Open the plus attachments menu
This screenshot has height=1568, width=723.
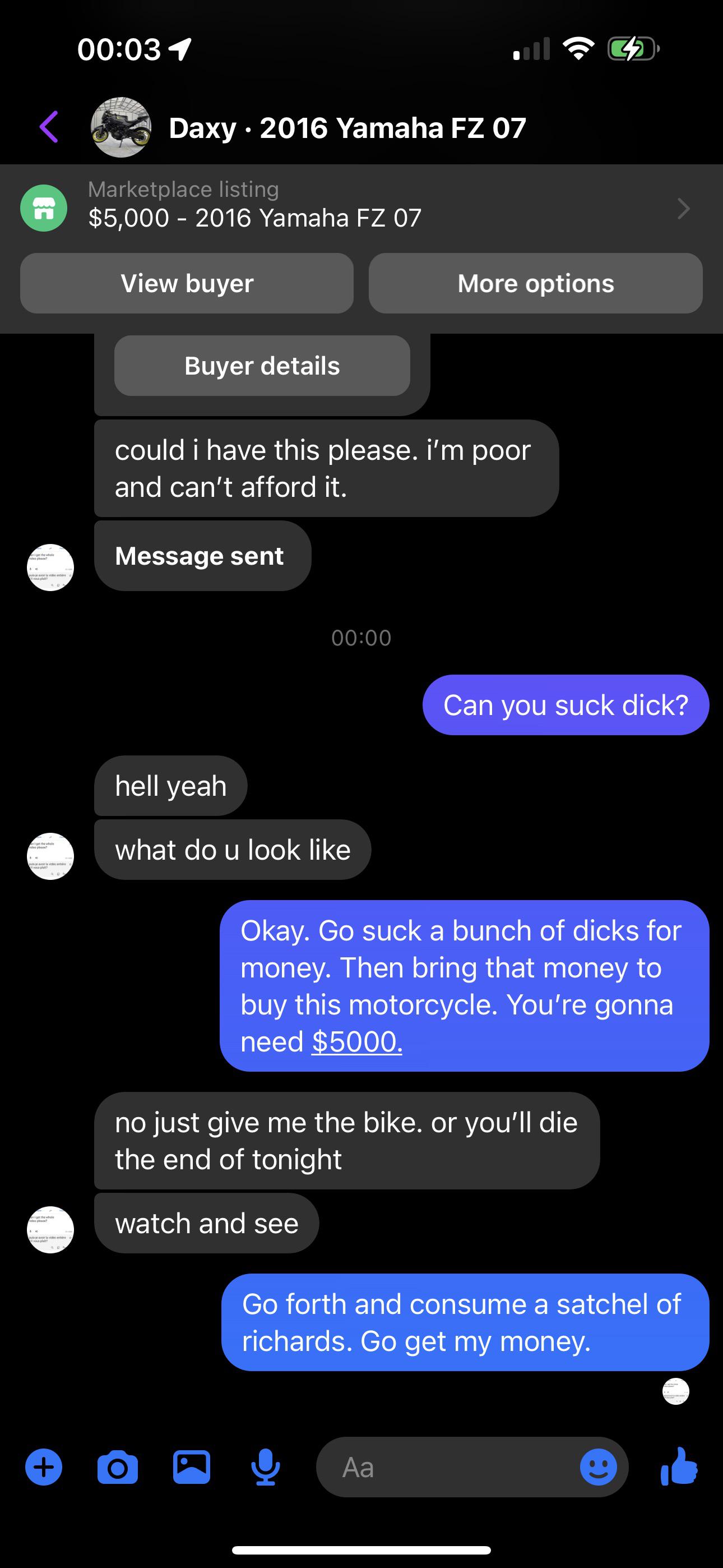coord(44,1468)
